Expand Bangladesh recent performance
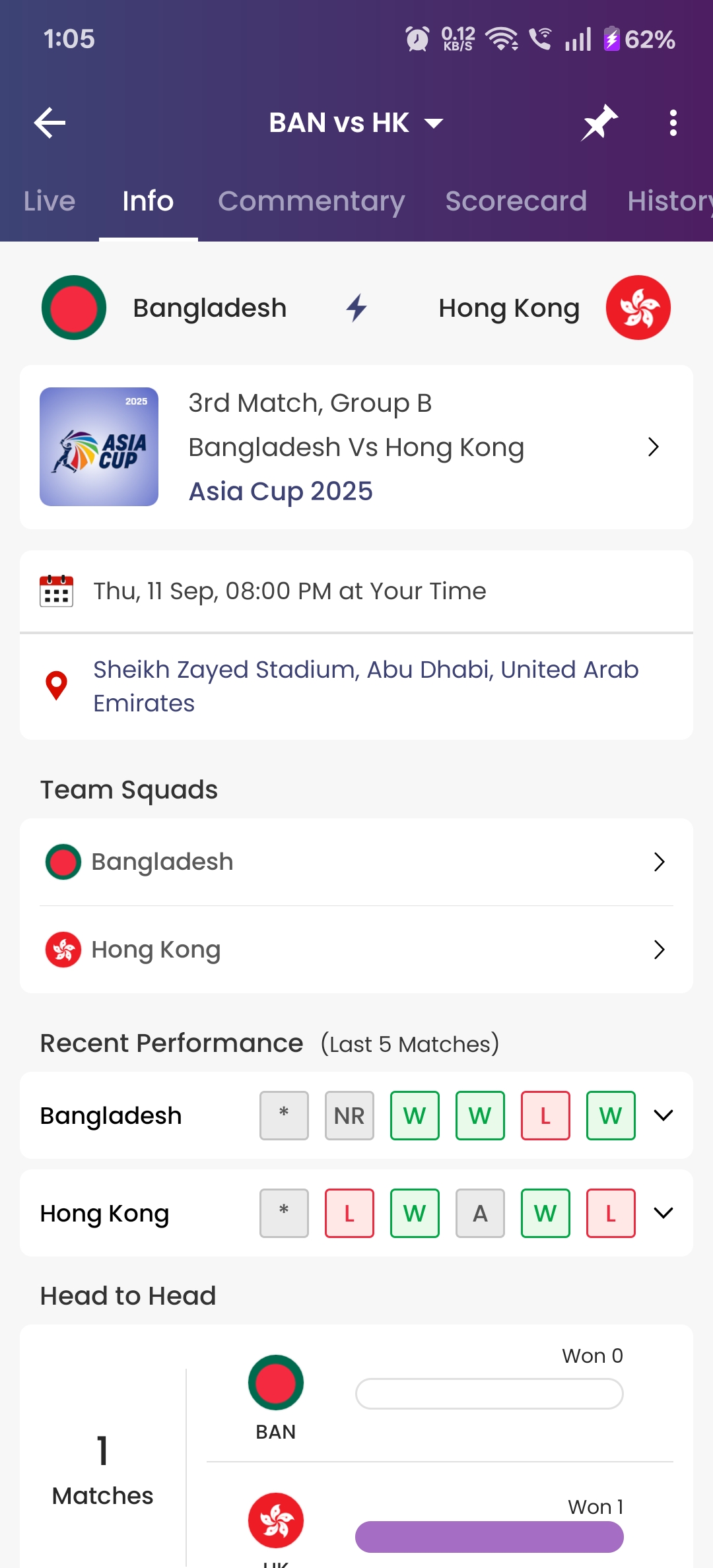 663,1115
